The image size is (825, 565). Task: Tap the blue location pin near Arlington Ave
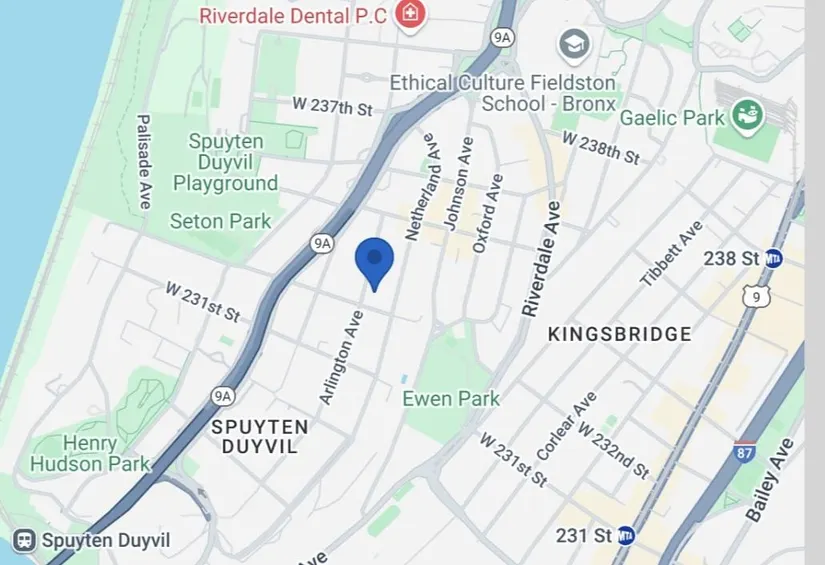click(374, 262)
